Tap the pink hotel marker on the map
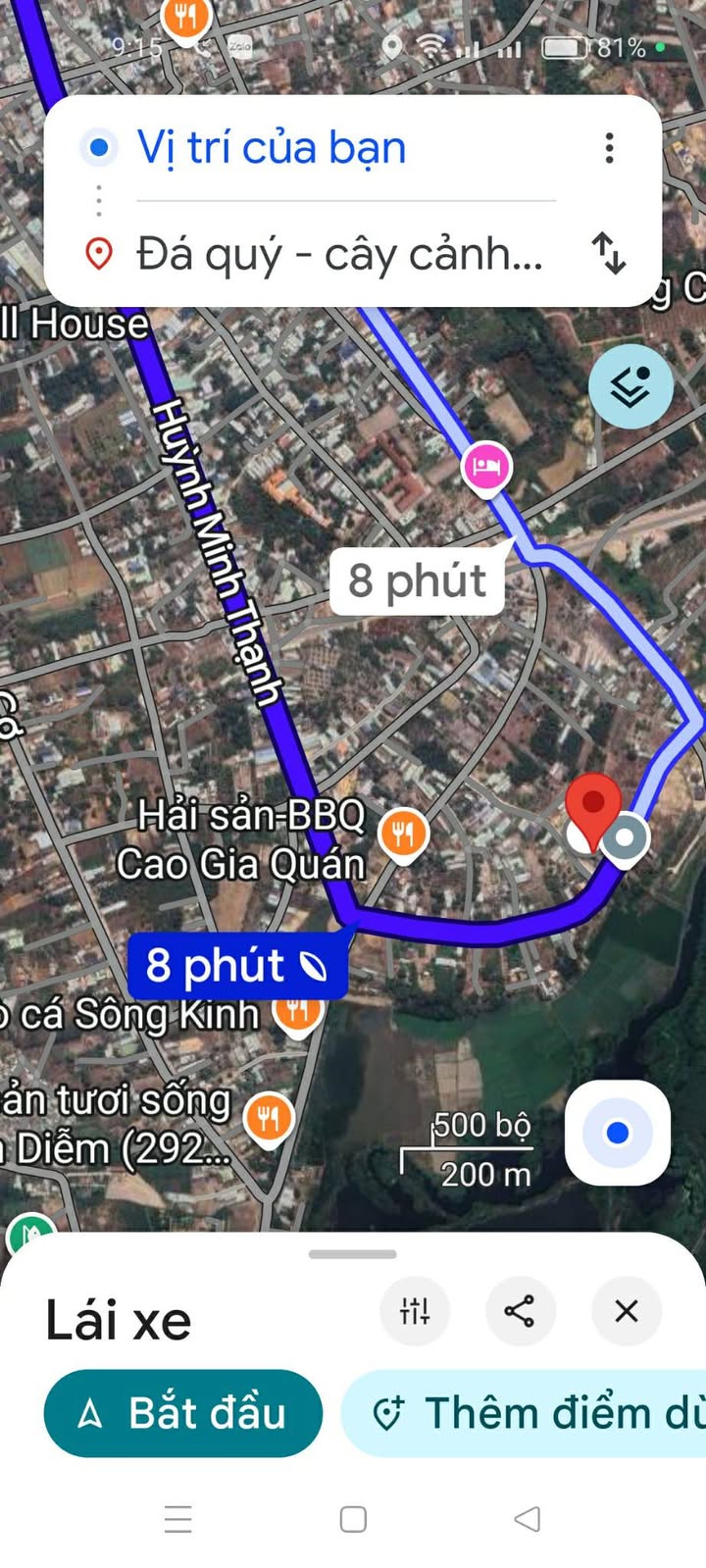Viewport: 706px width, 1568px height. [x=486, y=467]
